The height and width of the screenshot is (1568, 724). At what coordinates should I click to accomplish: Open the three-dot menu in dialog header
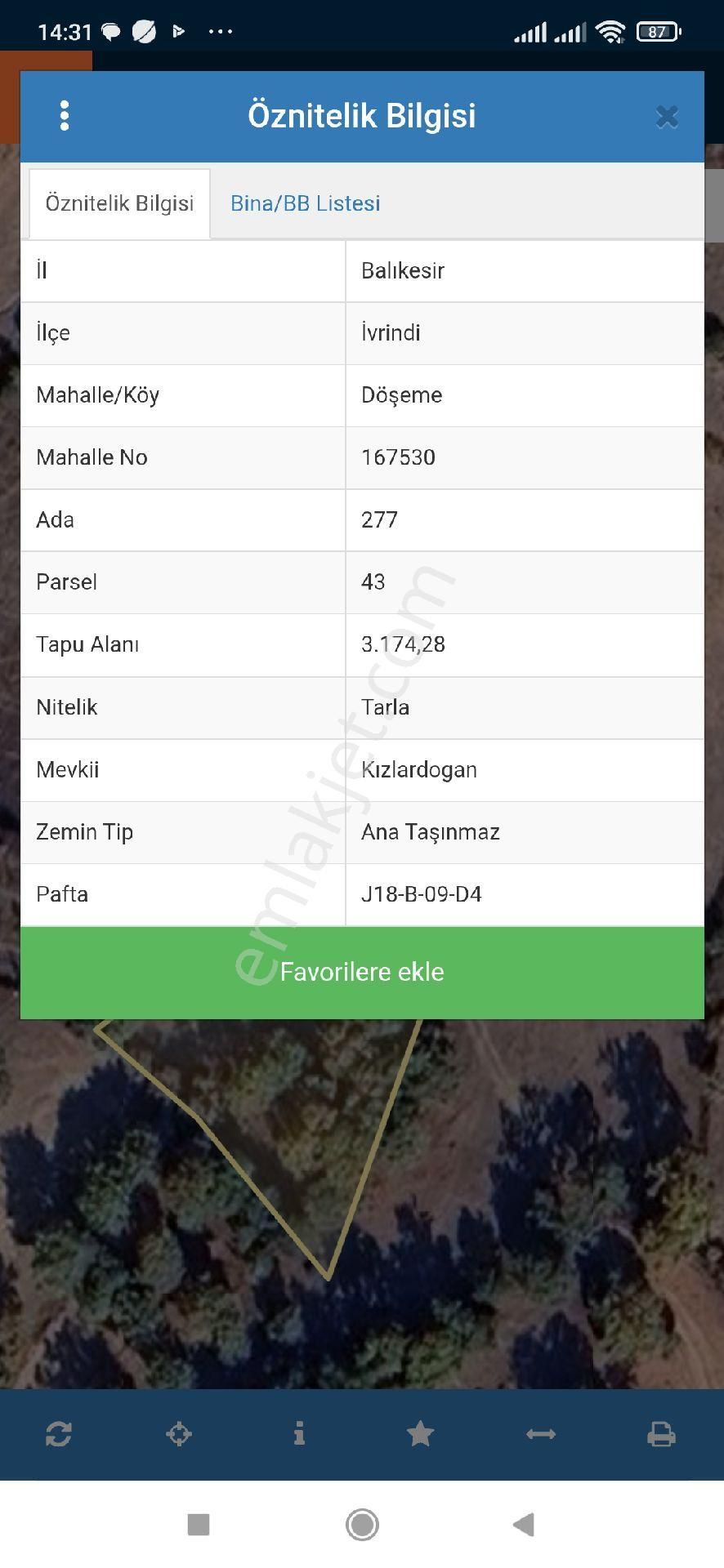[x=65, y=116]
